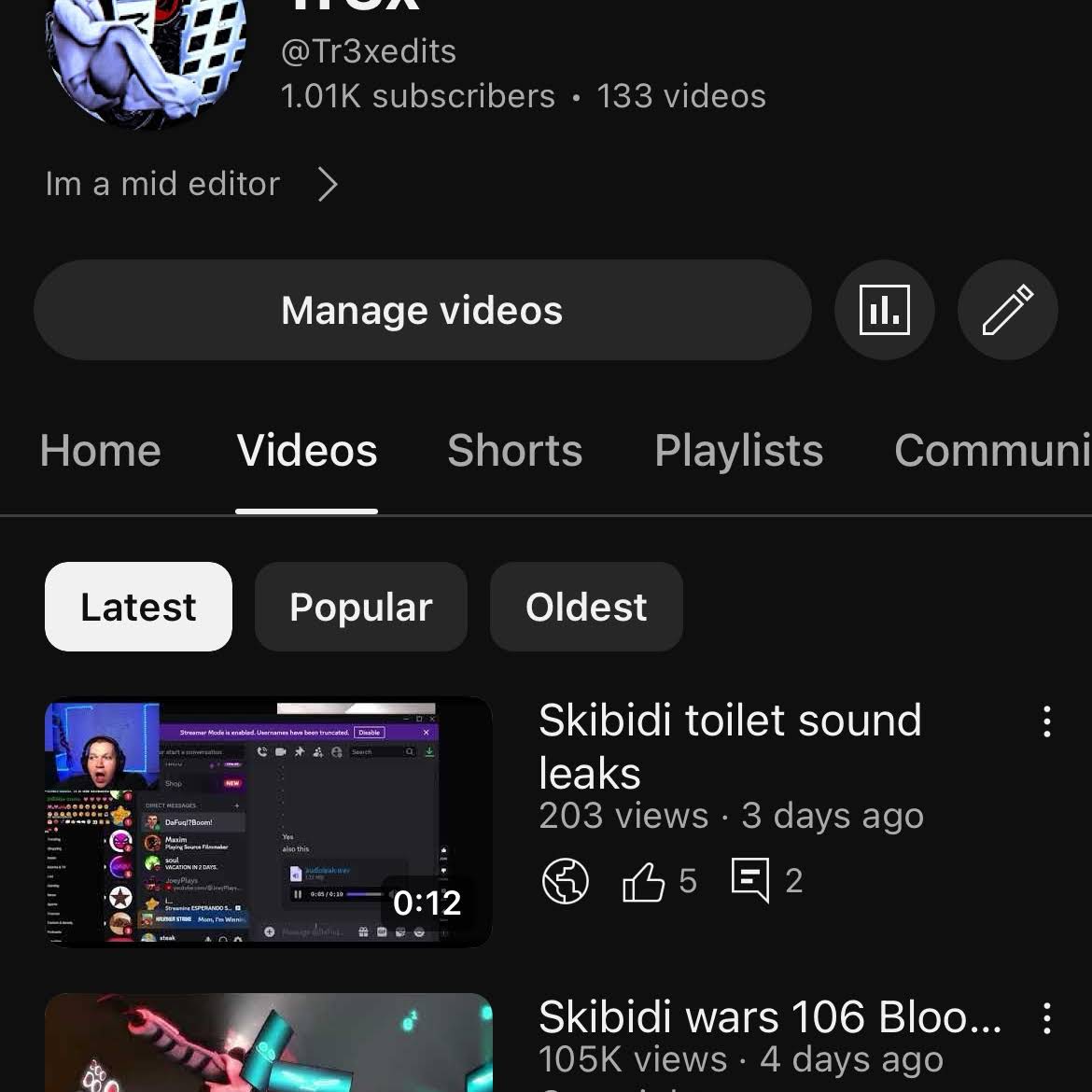1092x1092 pixels.
Task: Open channel analytics chart icon
Action: point(884,311)
